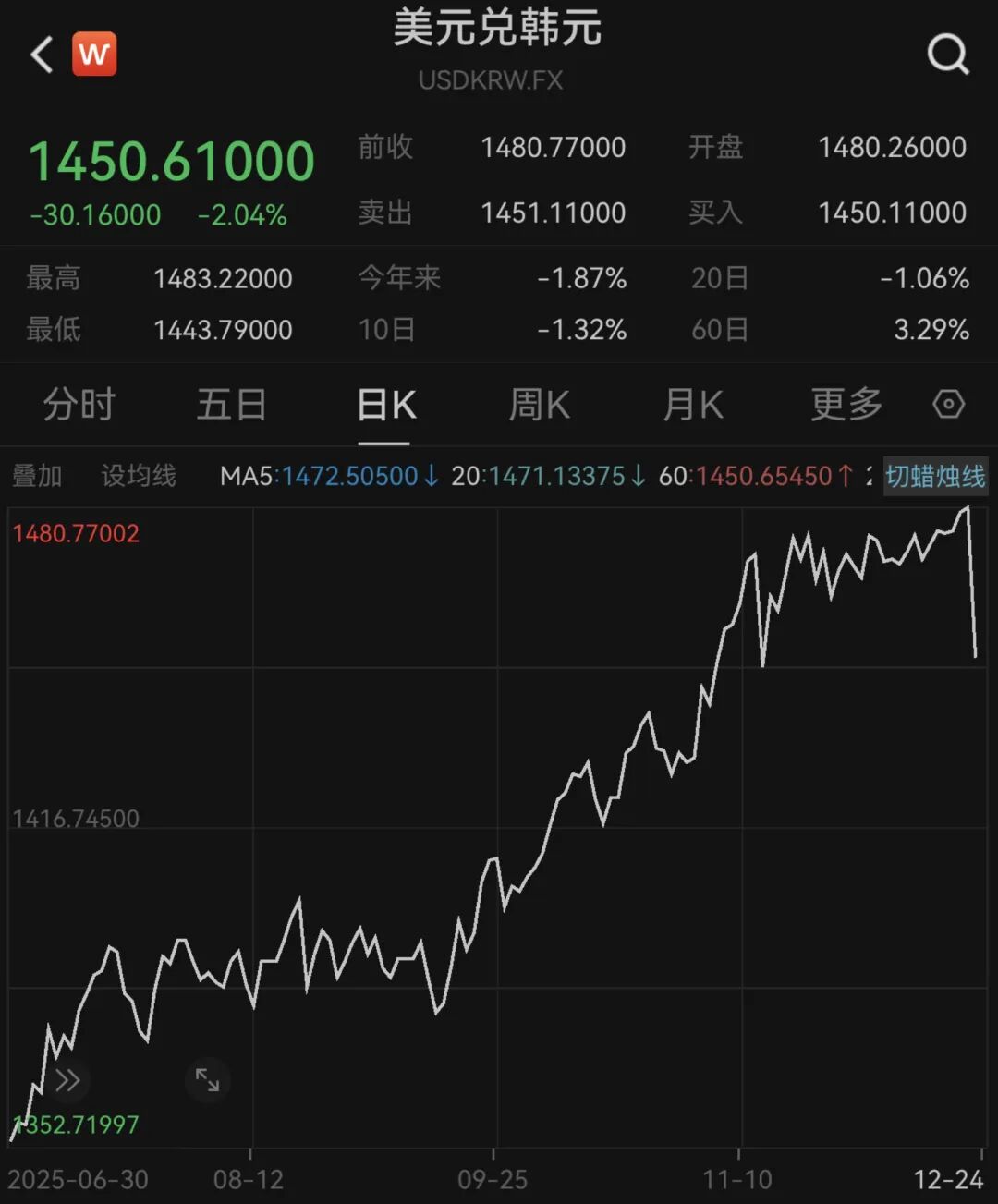Open search with the magnifier icon
Image resolution: width=998 pixels, height=1204 pixels.
[948, 53]
